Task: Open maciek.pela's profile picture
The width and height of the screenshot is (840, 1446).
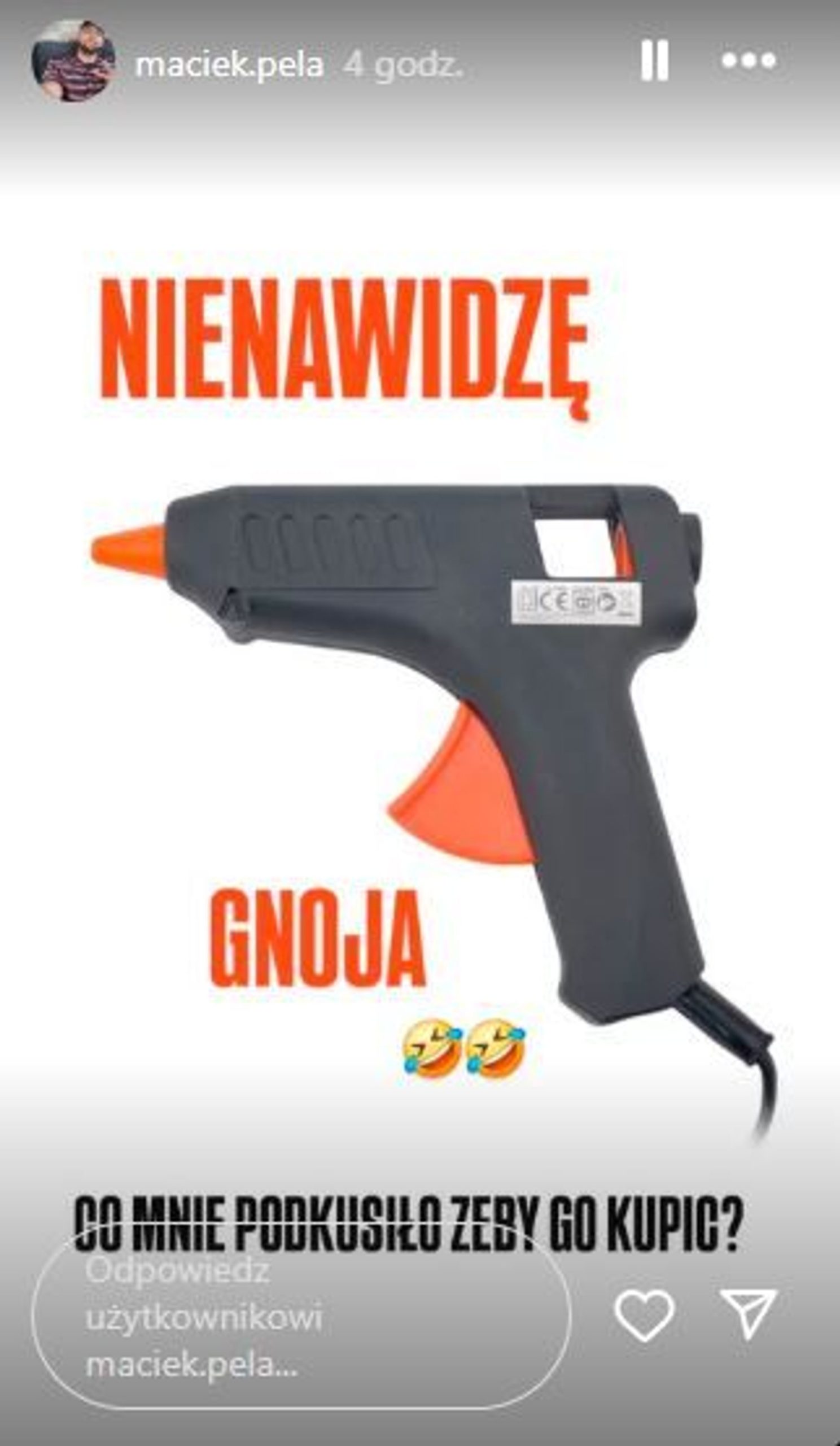Action: point(73,61)
